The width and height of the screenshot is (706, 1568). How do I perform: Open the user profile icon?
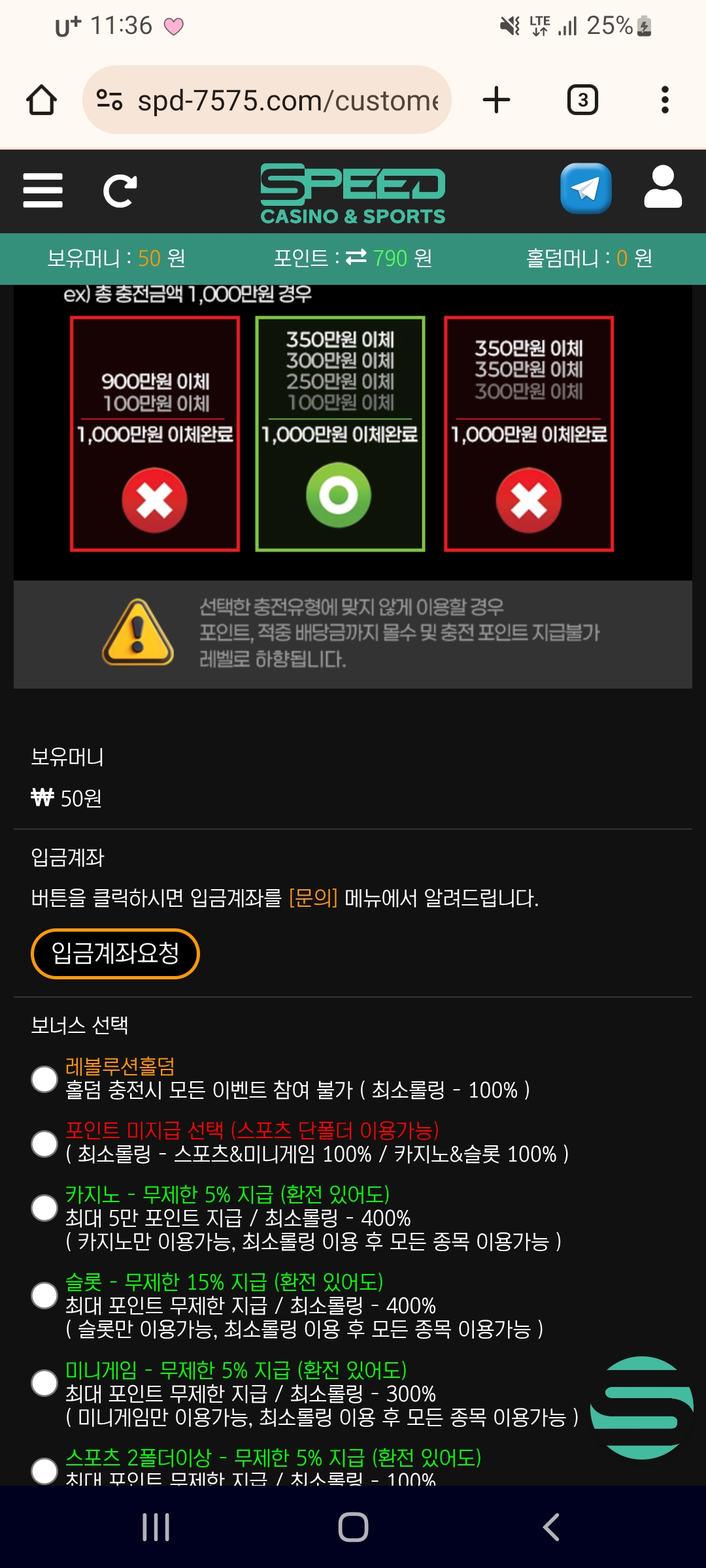pos(662,188)
